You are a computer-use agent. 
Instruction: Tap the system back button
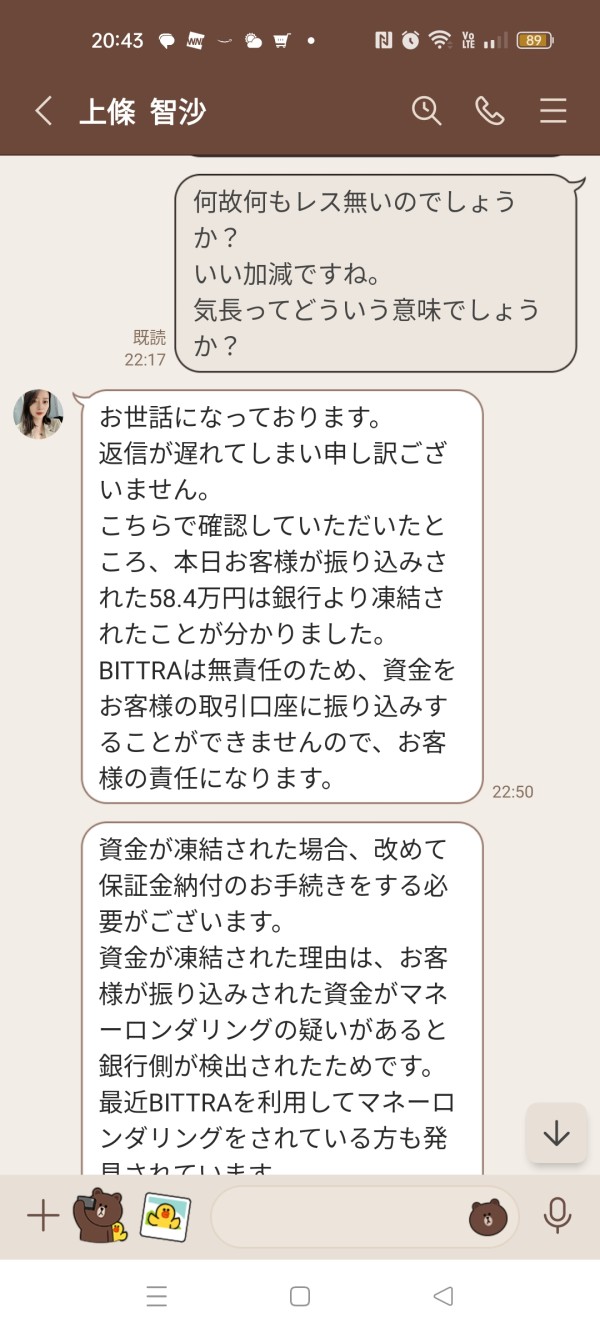pyautogui.click(x=443, y=1296)
